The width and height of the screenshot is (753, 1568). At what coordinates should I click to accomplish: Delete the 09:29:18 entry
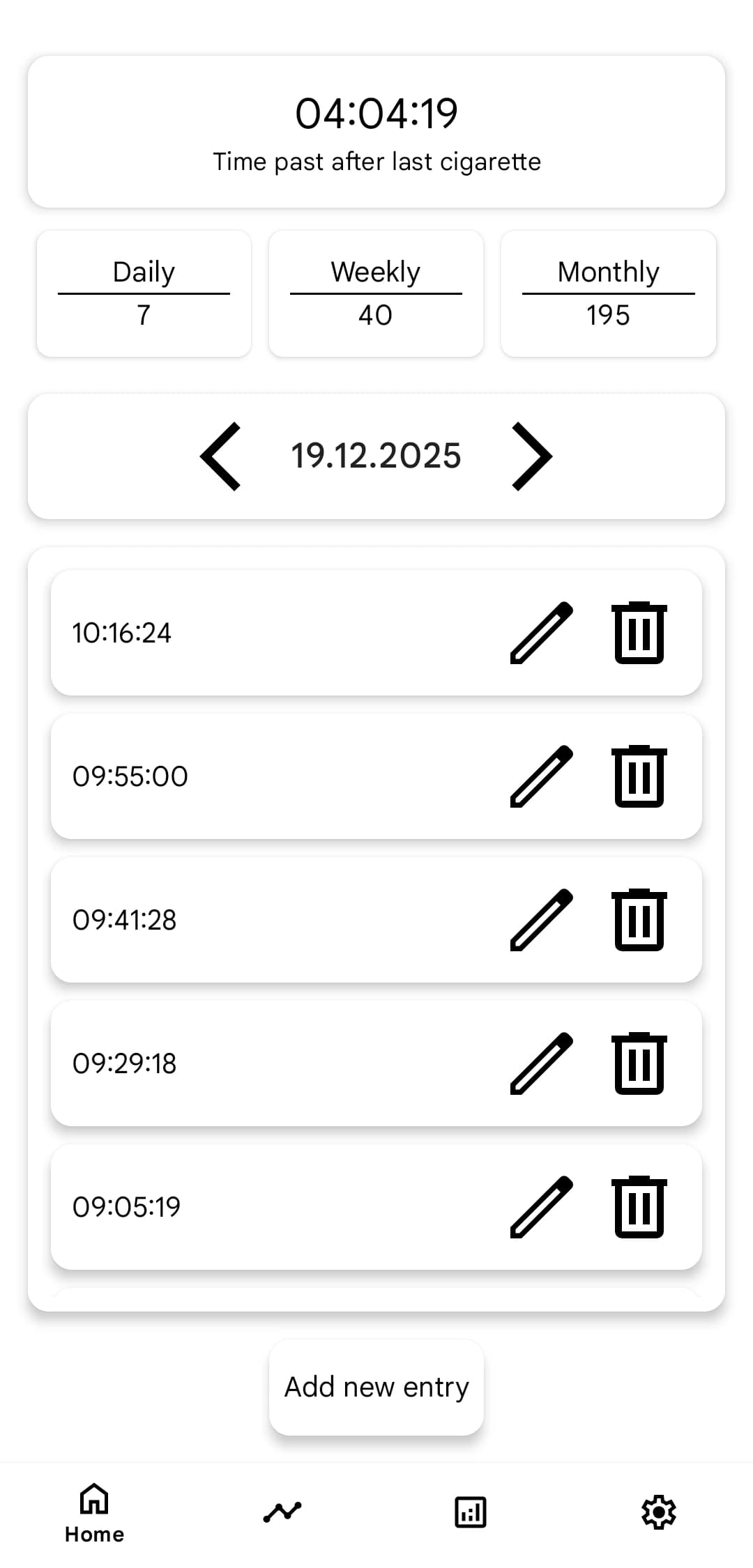(638, 1063)
